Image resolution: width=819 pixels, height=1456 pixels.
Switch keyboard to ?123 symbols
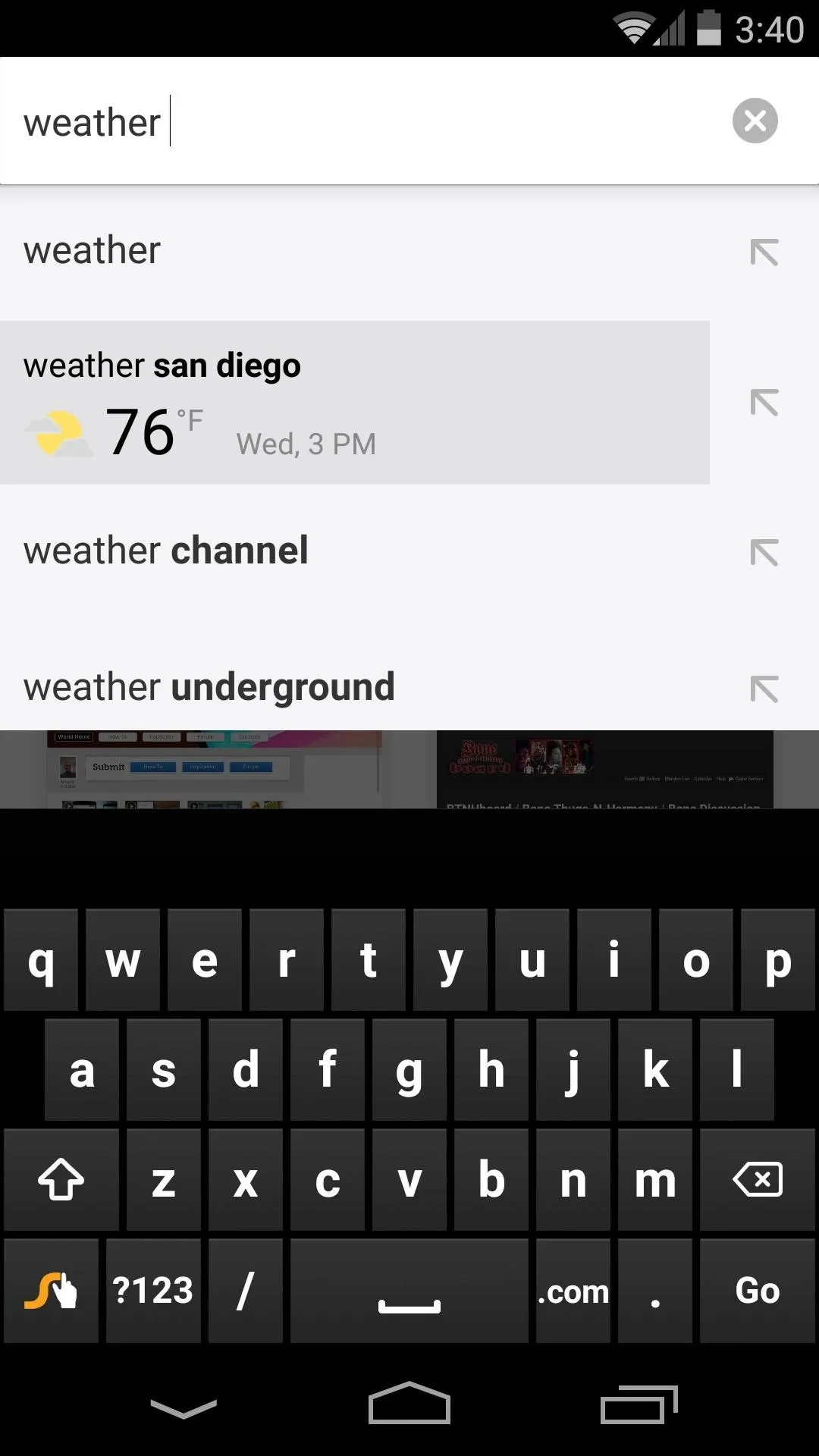click(x=153, y=1291)
